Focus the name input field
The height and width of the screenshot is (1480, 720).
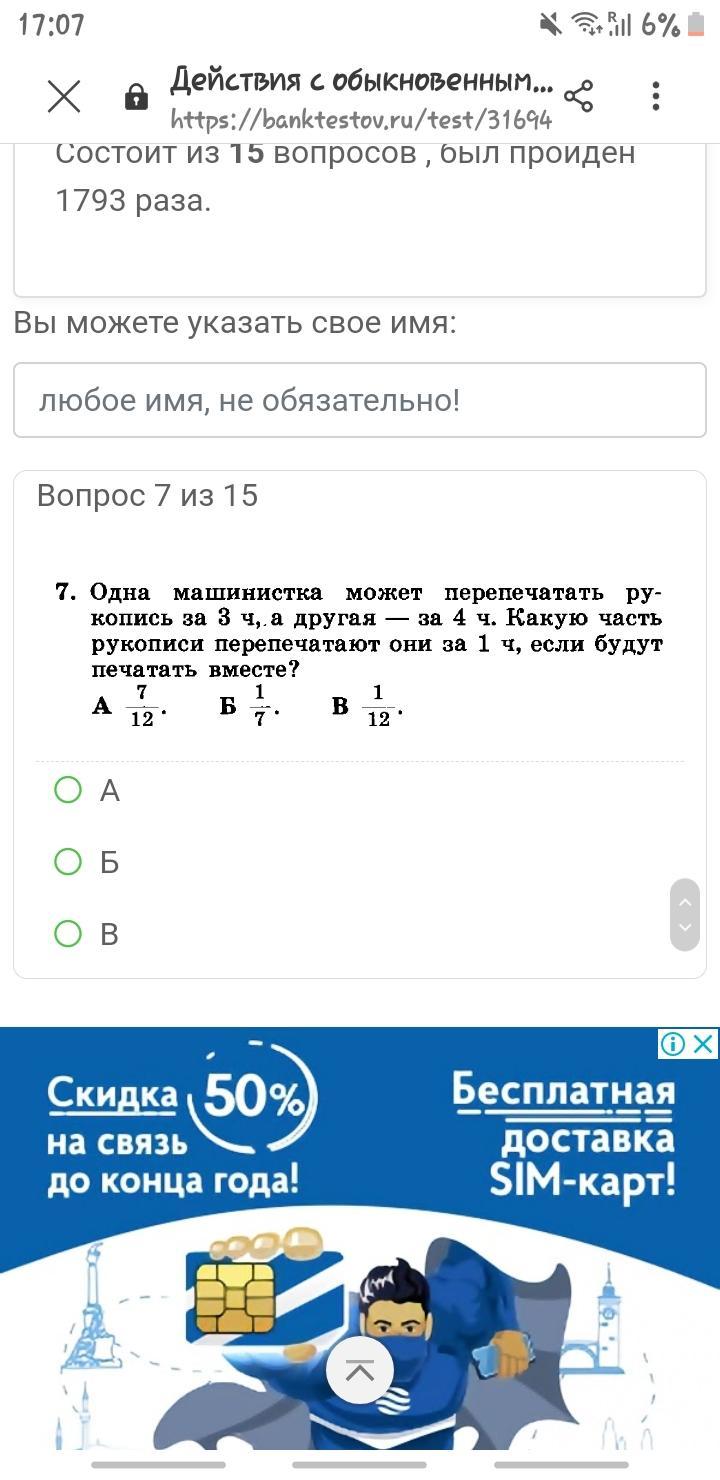[360, 401]
